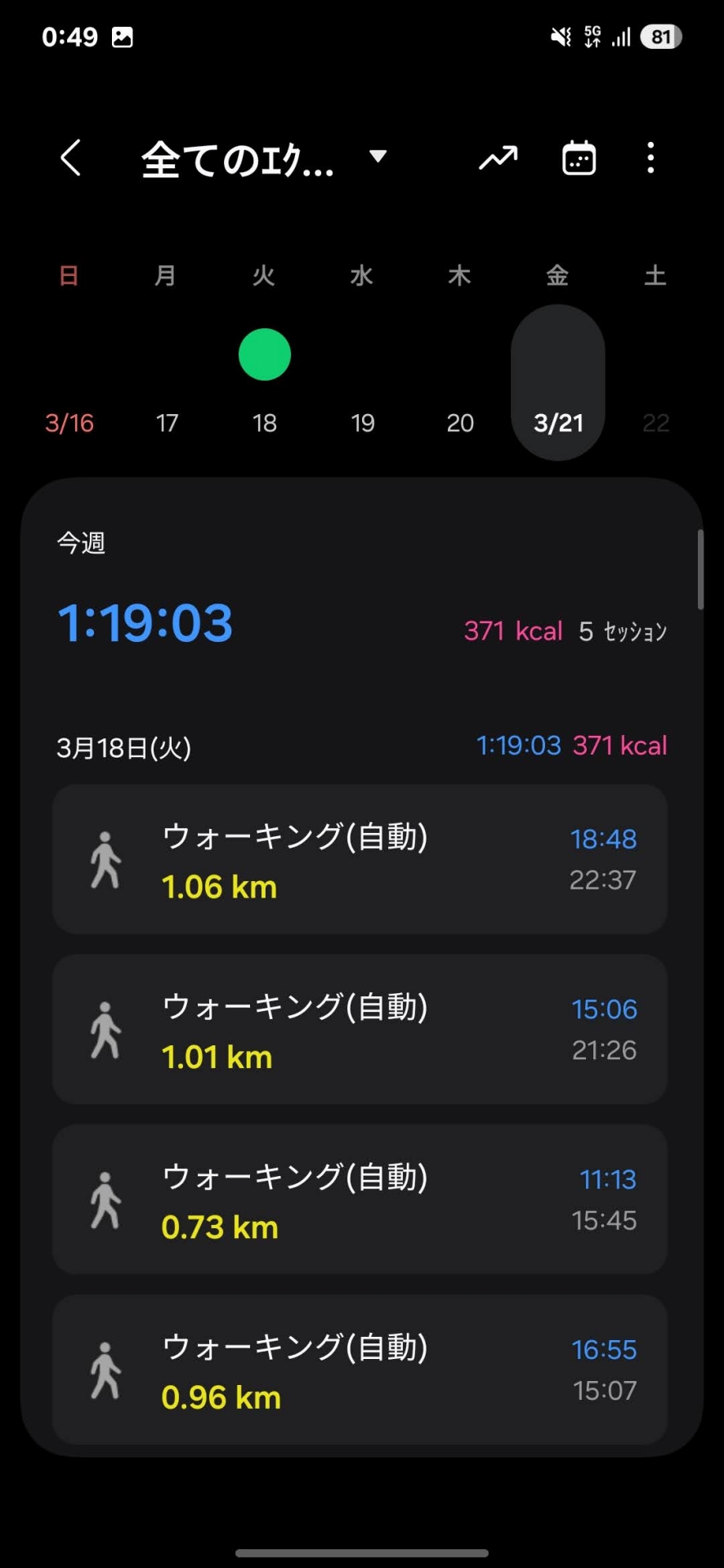Image resolution: width=724 pixels, height=1568 pixels.
Task: Tap the walking icon on the 0.73 km session
Action: click(x=107, y=1199)
